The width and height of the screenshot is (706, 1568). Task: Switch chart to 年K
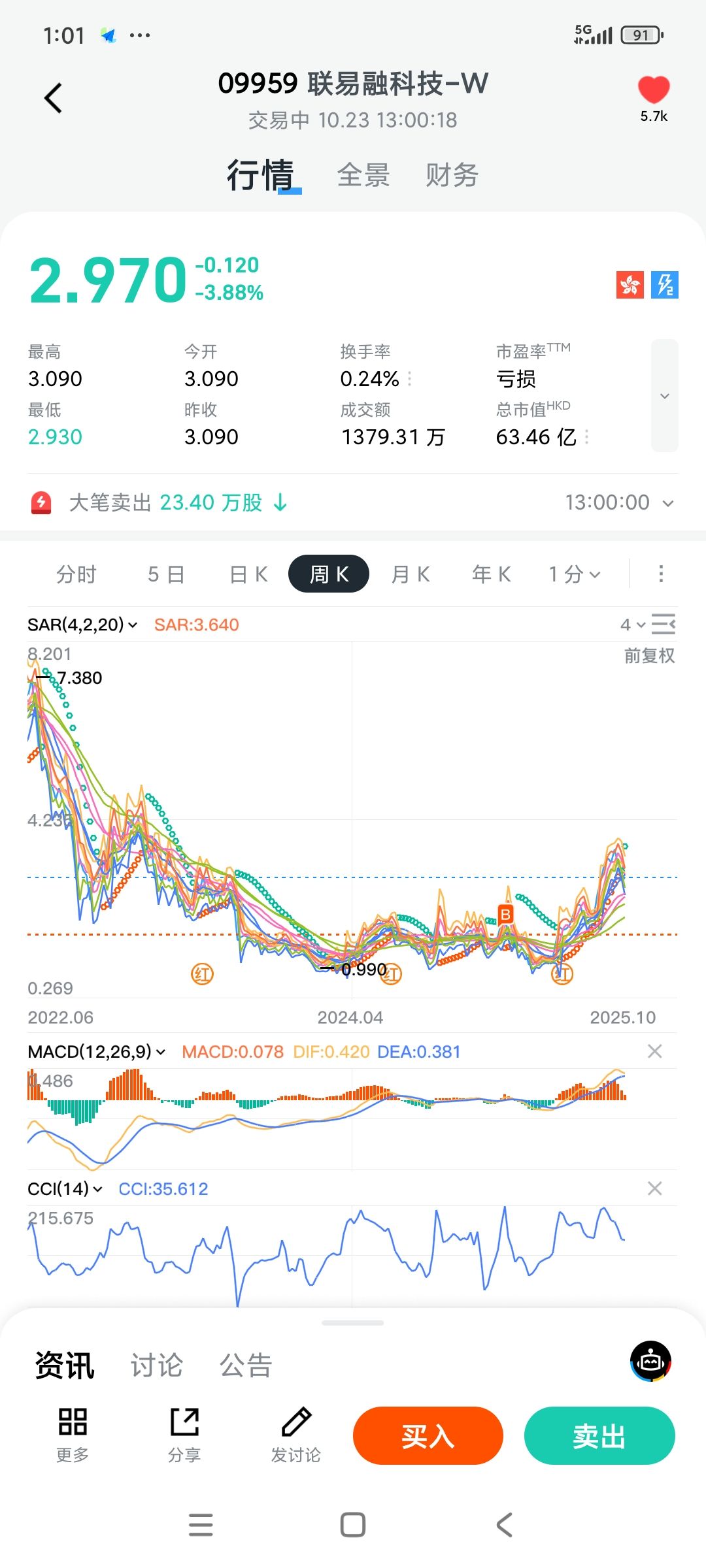[x=492, y=574]
